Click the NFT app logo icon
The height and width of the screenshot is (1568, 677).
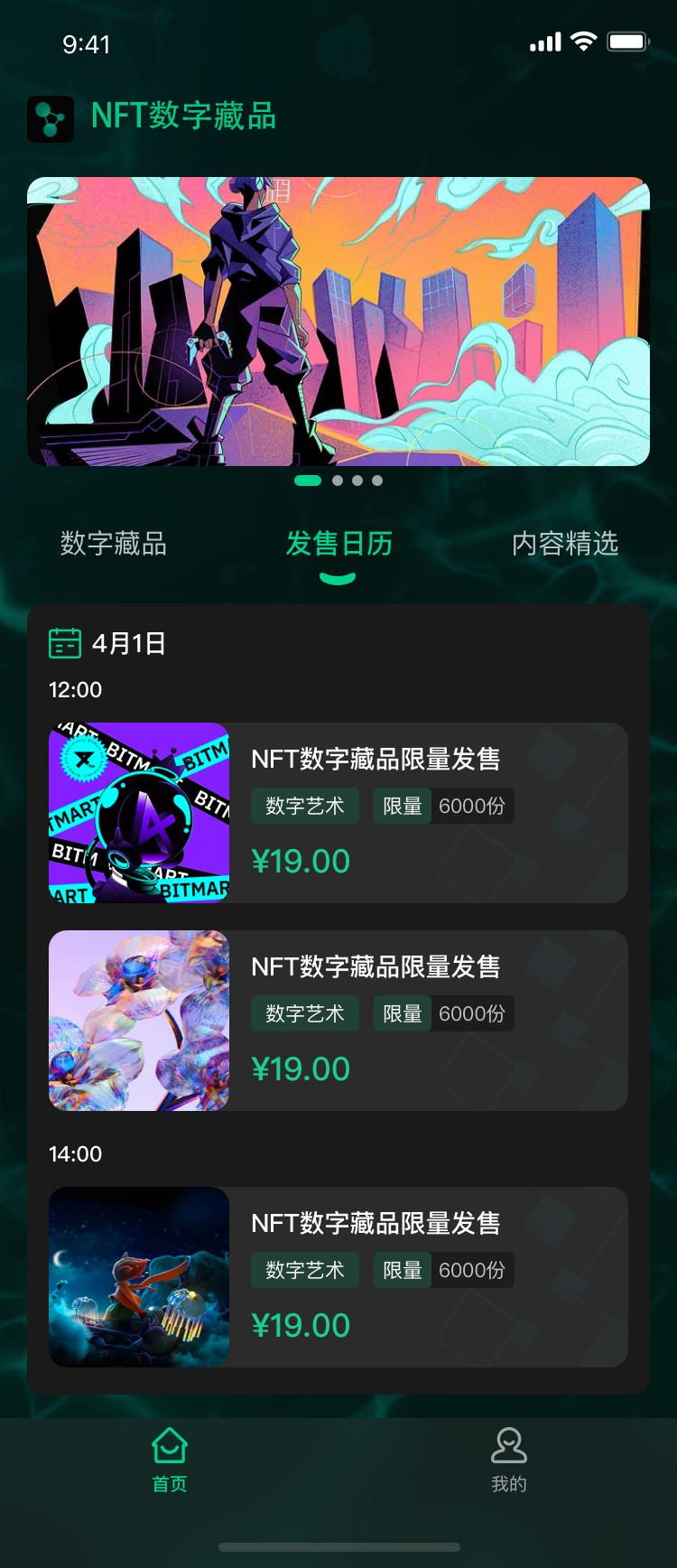(51, 117)
